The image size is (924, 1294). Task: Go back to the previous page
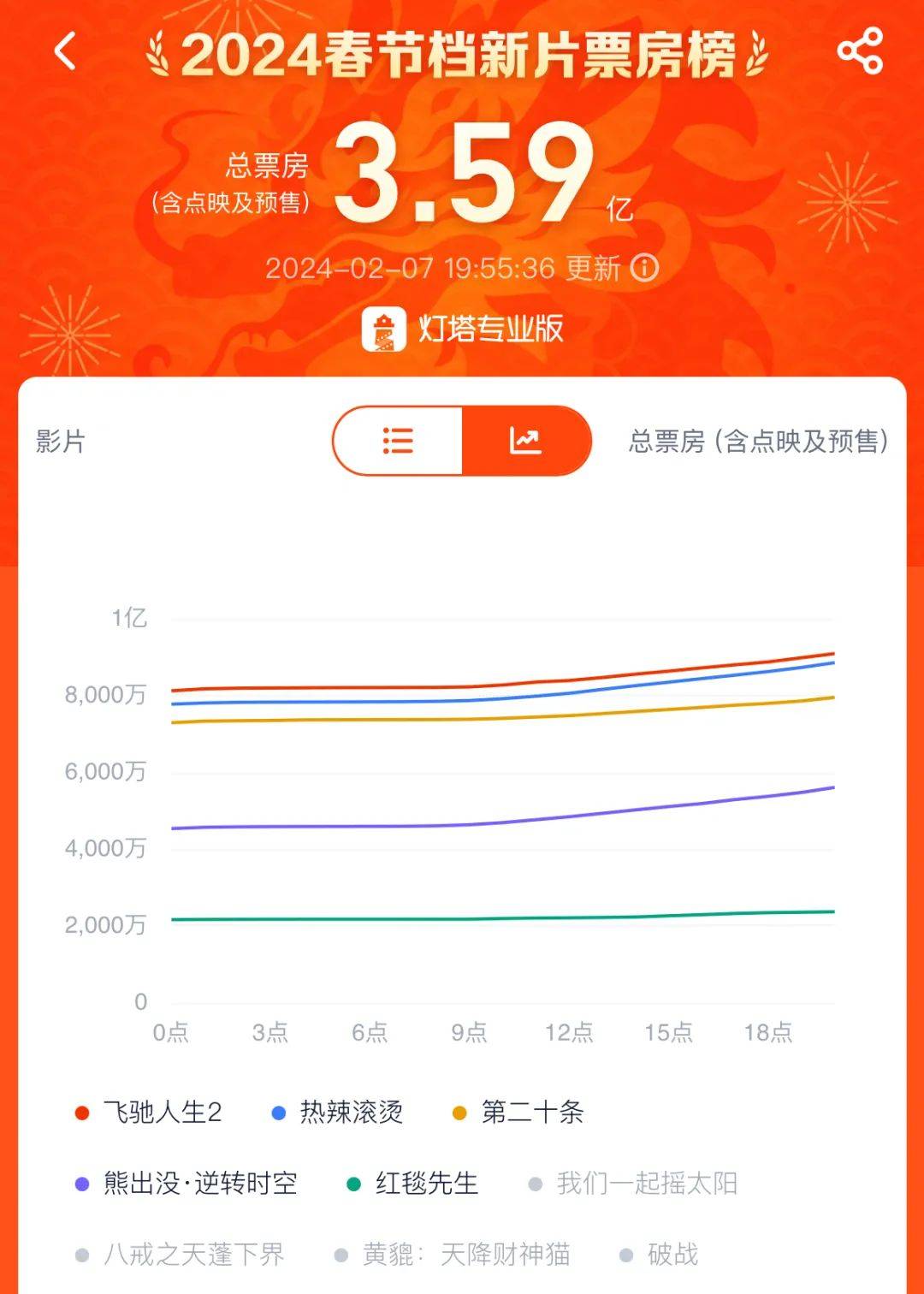pyautogui.click(x=65, y=51)
